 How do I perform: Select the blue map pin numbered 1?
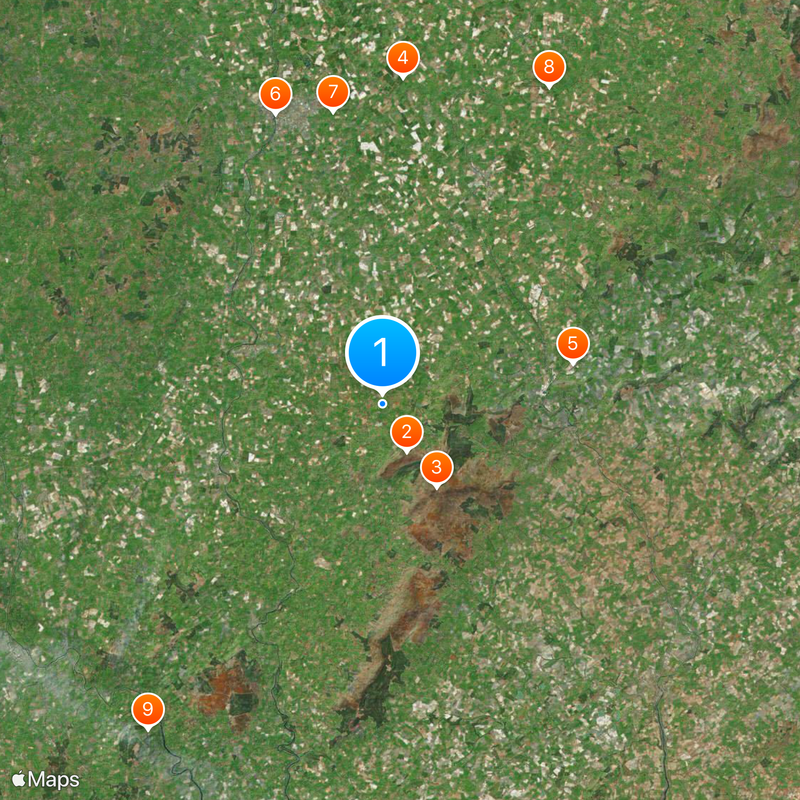(382, 352)
